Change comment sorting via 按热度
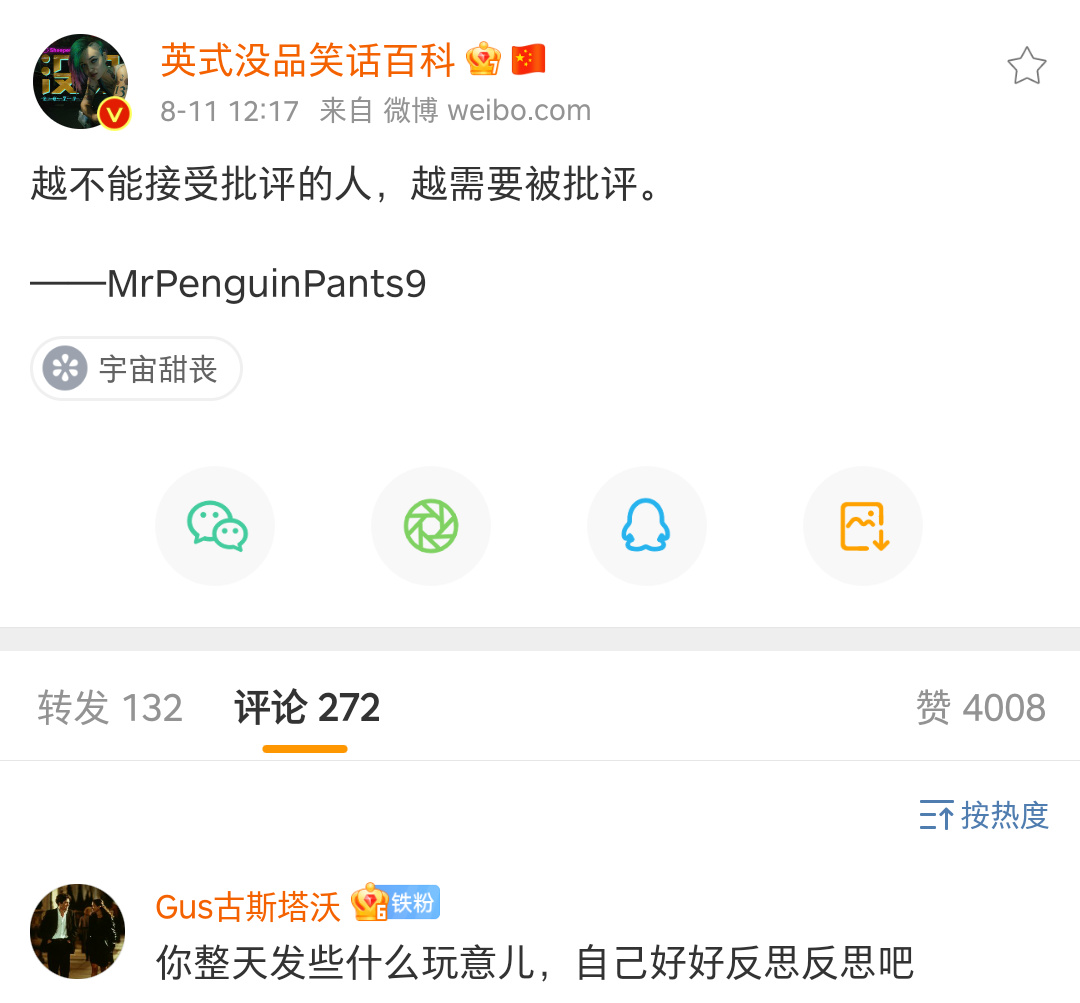This screenshot has height=1003, width=1080. (x=984, y=816)
